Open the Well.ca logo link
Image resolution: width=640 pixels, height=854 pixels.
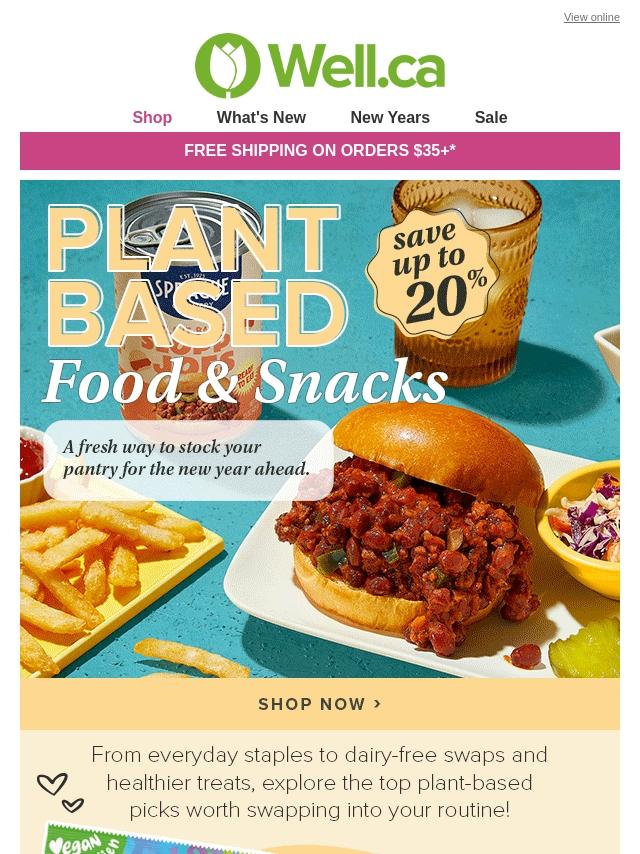320,66
